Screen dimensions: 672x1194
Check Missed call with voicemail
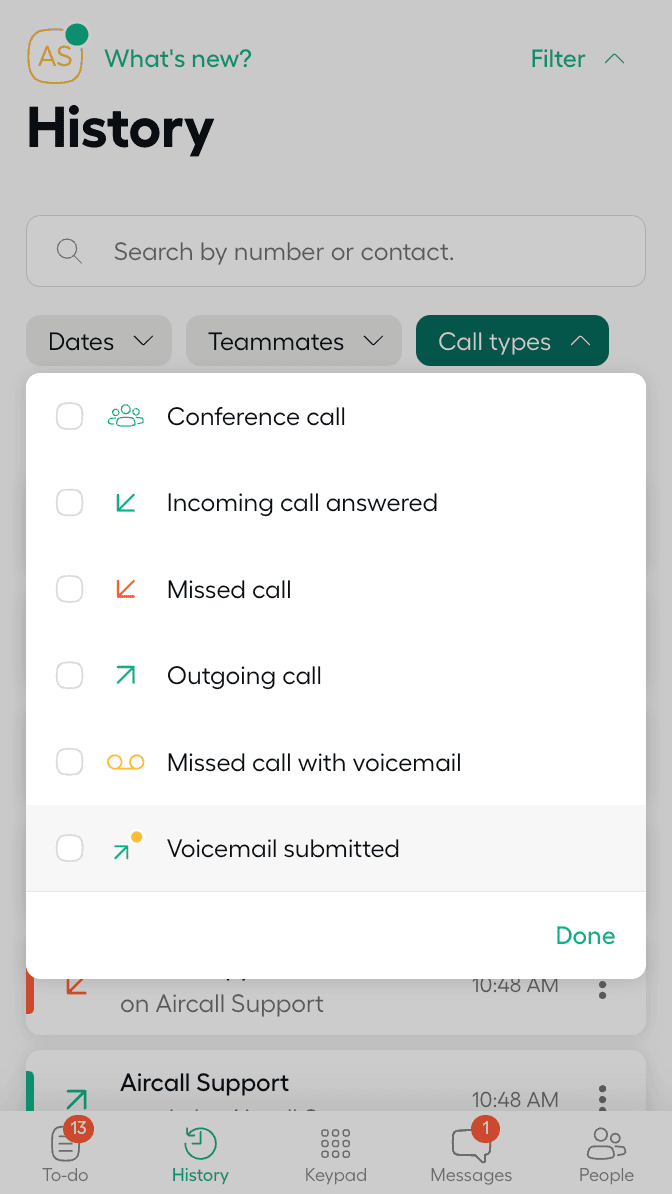pyautogui.click(x=69, y=762)
